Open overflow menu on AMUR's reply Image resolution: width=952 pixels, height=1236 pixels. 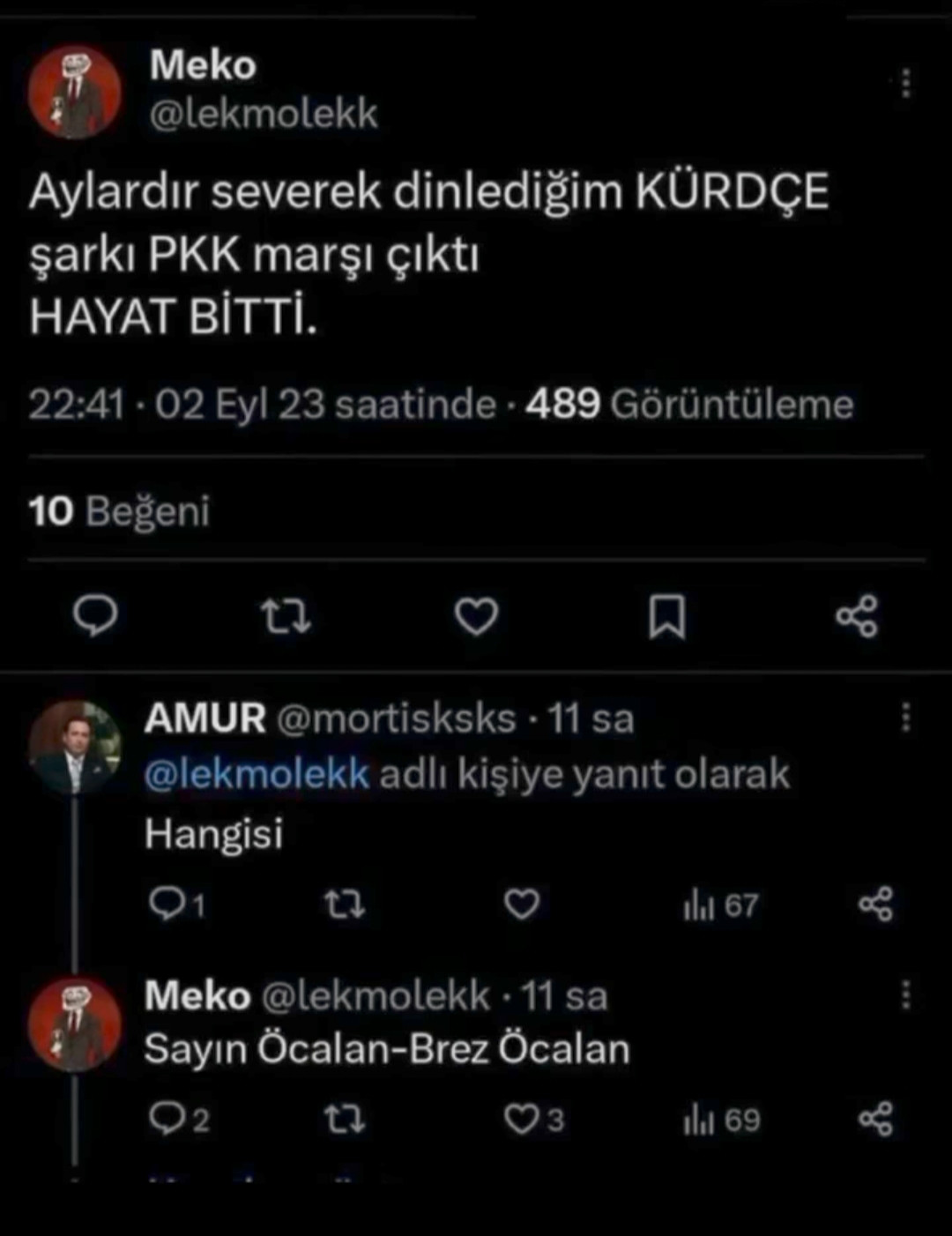point(905,718)
